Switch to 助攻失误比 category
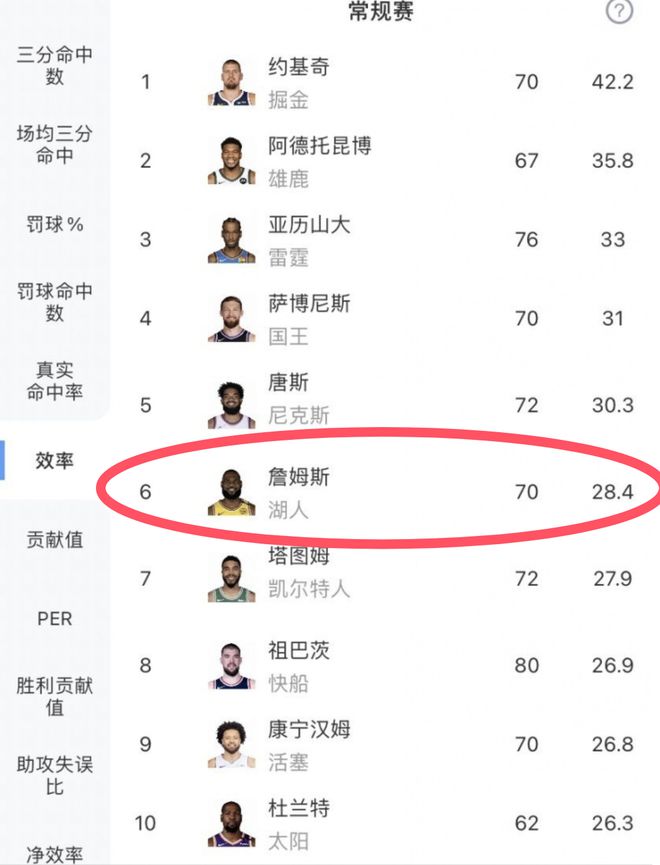Screen dimensions: 660x865 coord(54,776)
